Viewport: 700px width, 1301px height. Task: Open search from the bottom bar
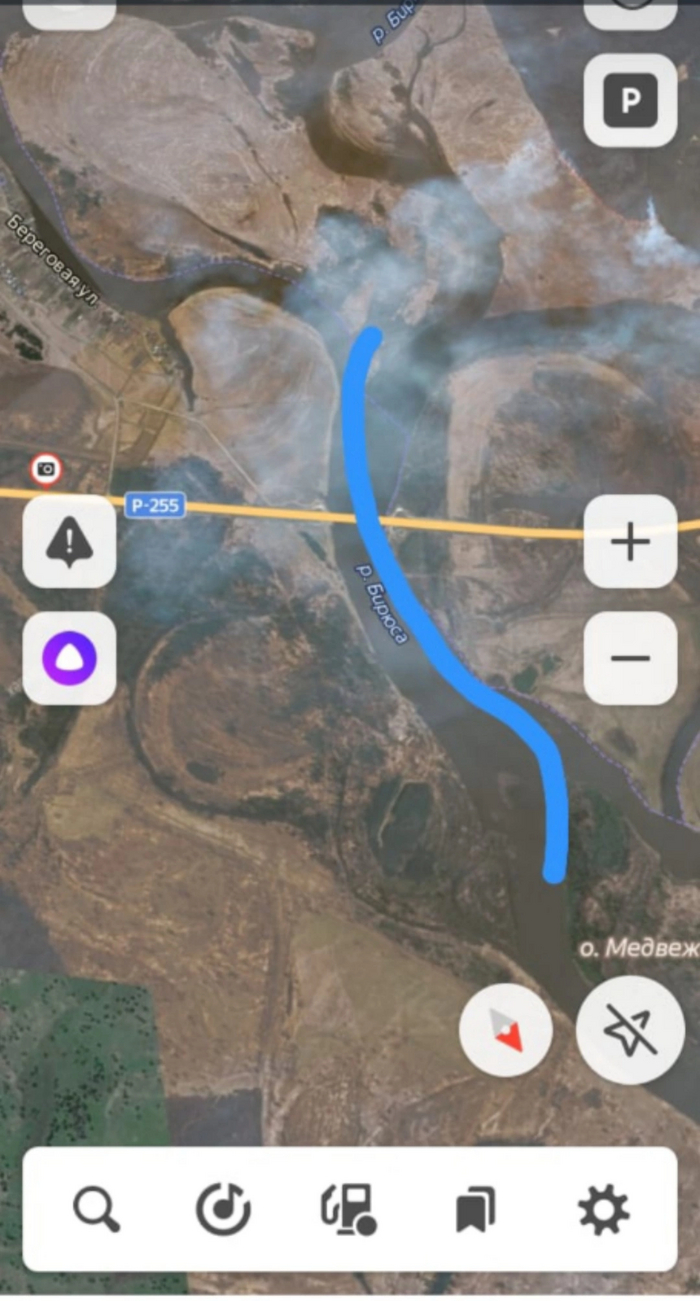pyautogui.click(x=97, y=1209)
